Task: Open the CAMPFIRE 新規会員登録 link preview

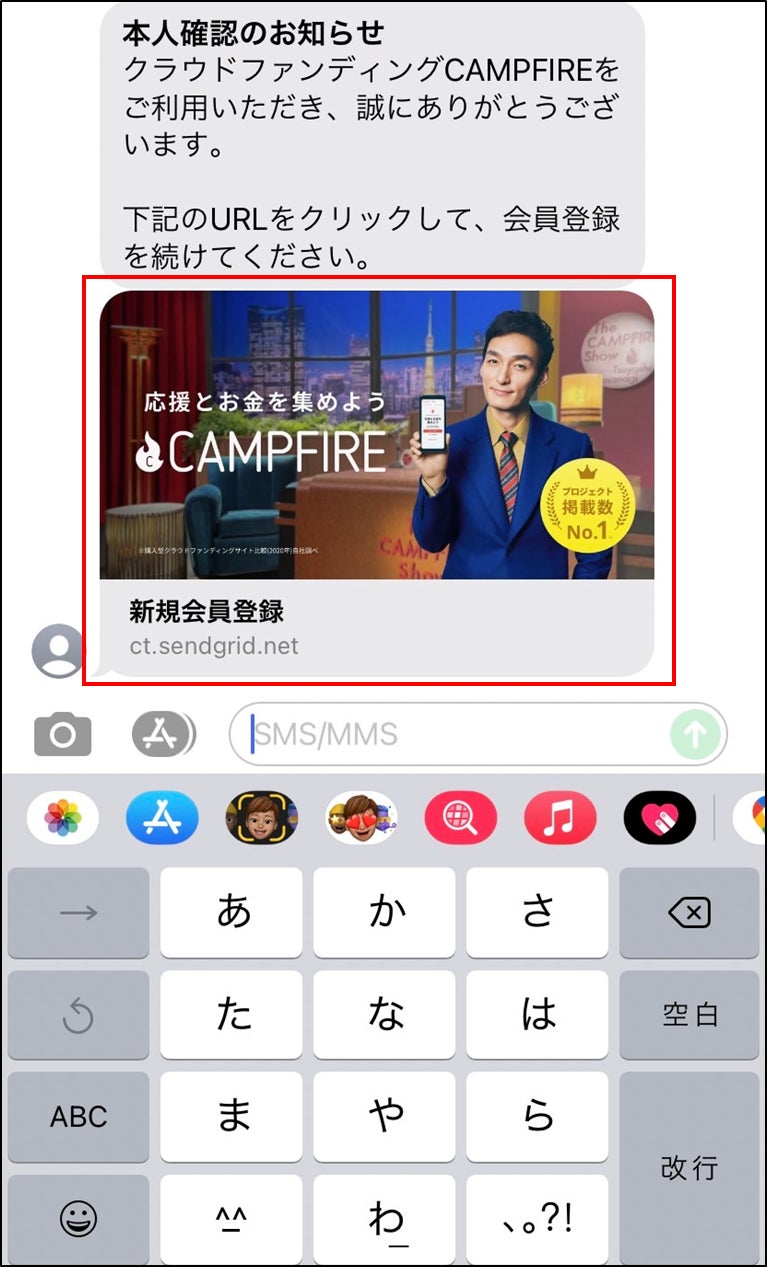Action: pyautogui.click(x=376, y=482)
